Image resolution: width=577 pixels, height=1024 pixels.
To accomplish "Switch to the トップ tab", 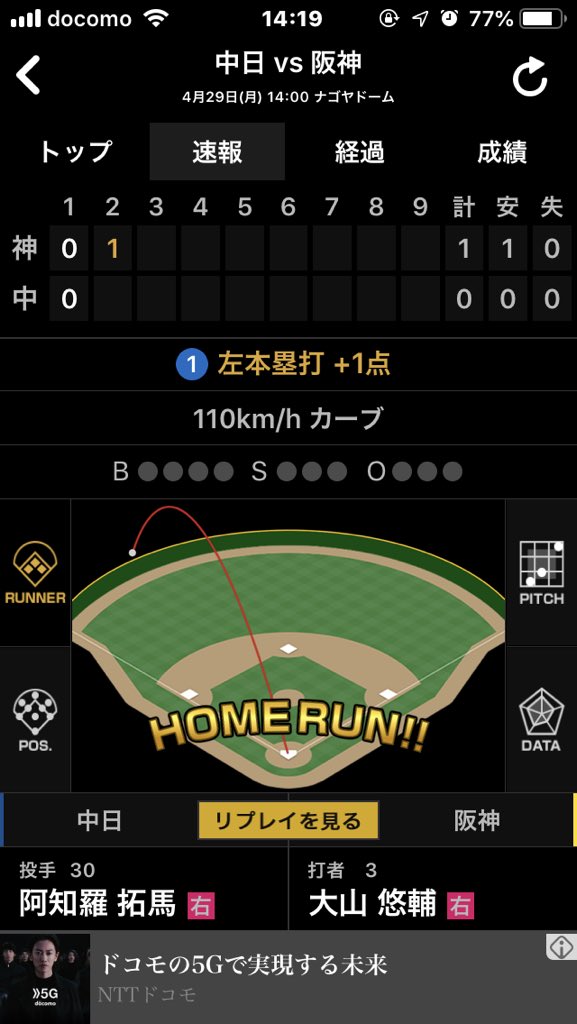I will pos(75,152).
